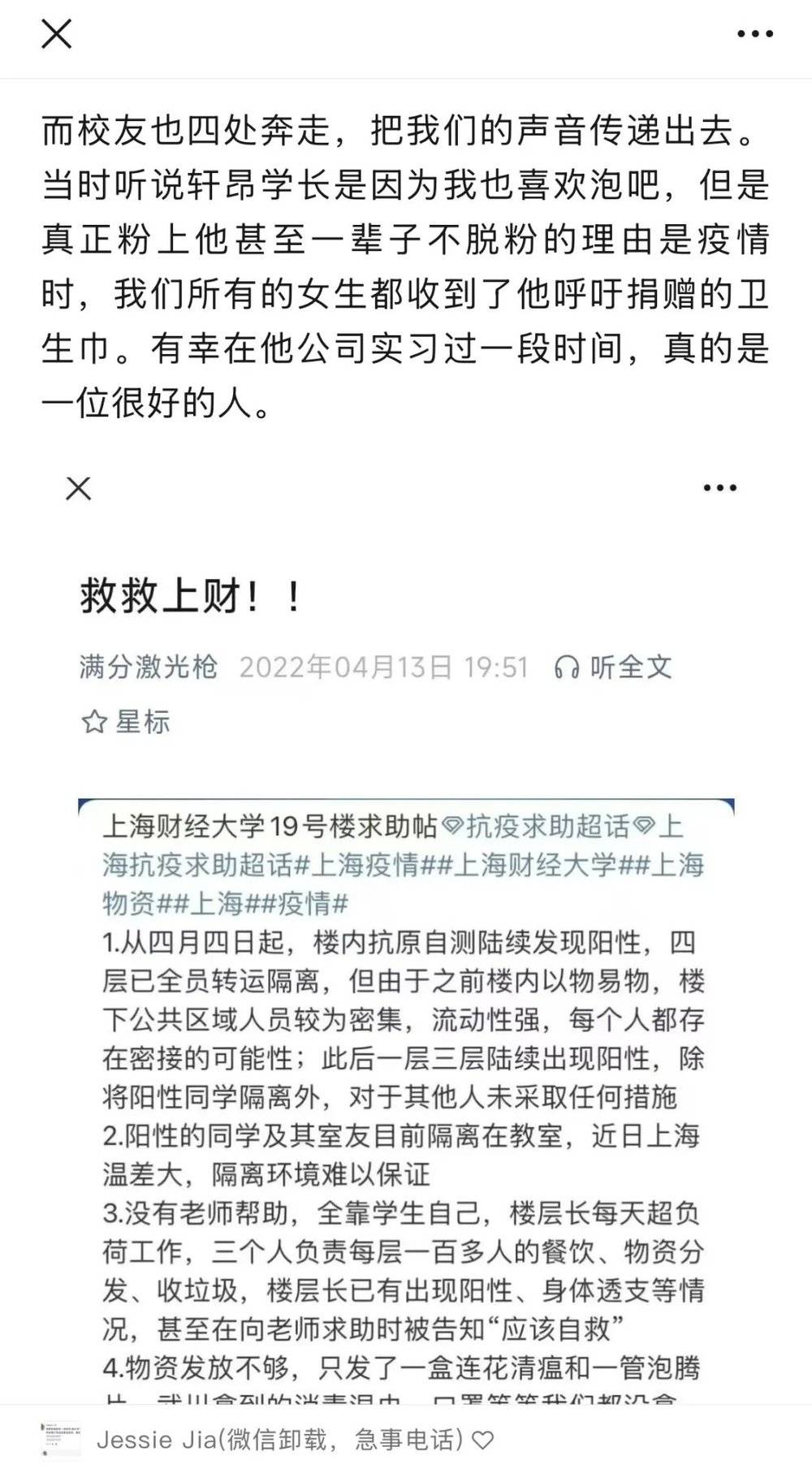Open the top overflow menu
Screen dimensions: 812x1473
coord(754,34)
